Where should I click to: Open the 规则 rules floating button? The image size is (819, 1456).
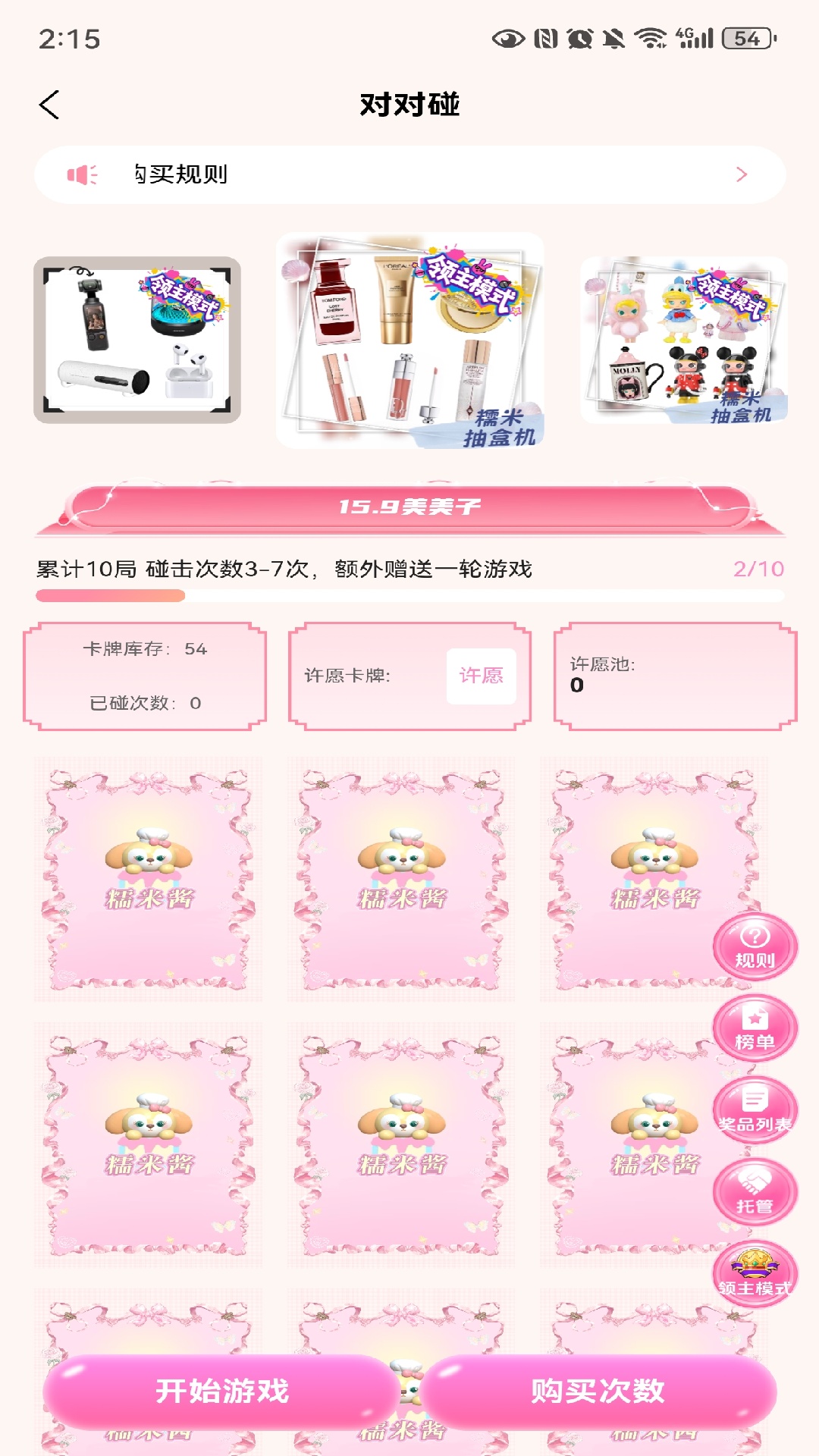[x=755, y=947]
